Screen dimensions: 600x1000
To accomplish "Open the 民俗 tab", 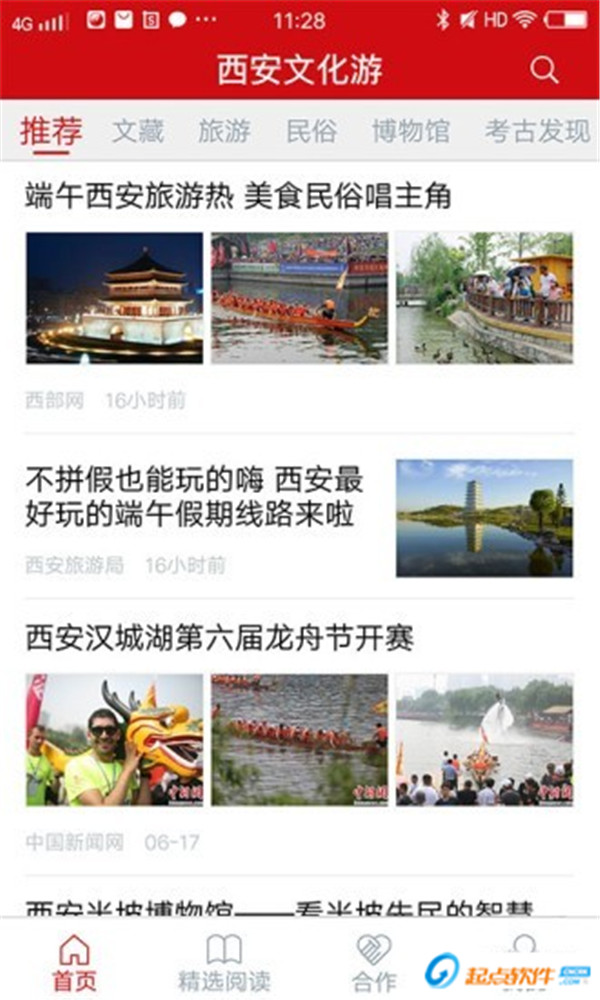I will (x=311, y=131).
